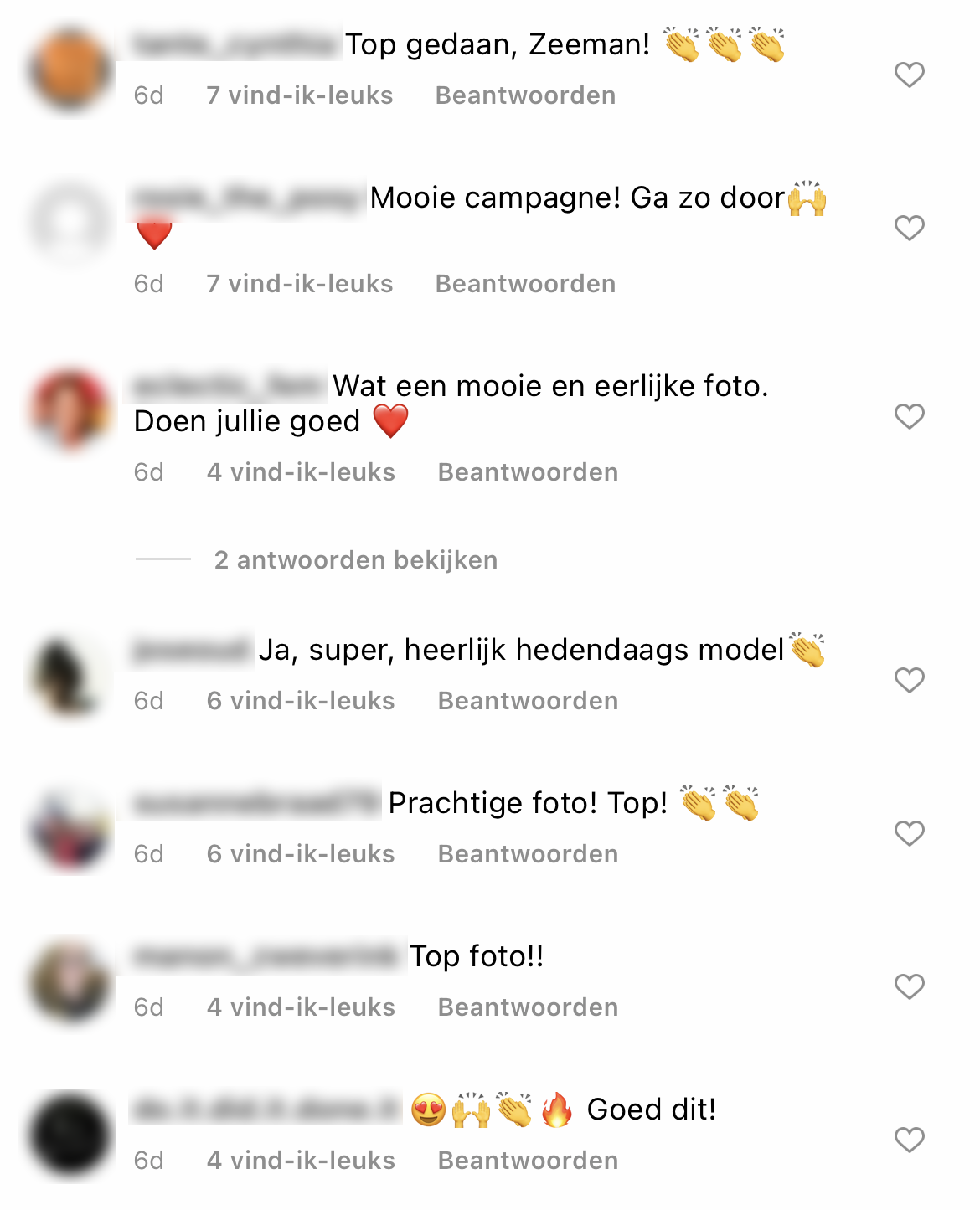
Task: Reply to the 'Top gedaan, Zeeman!' comment
Action: (525, 95)
